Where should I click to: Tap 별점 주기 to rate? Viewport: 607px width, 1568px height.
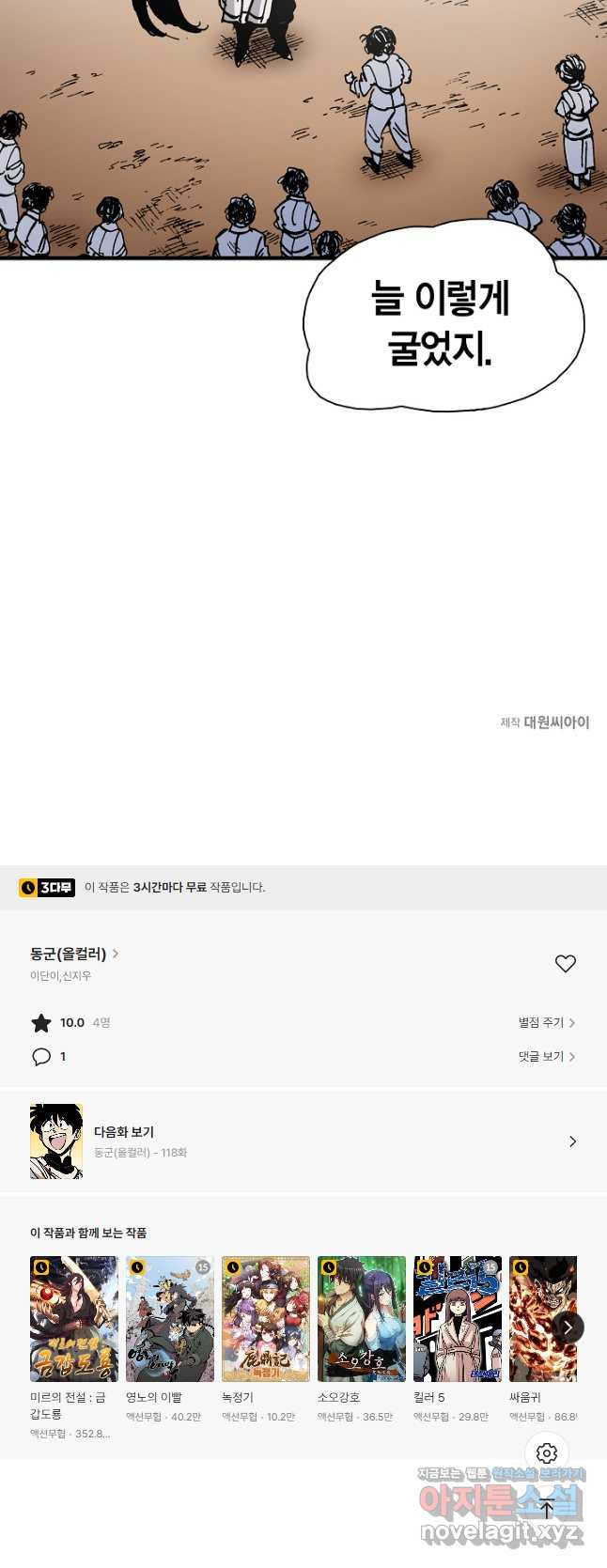click(x=546, y=1022)
